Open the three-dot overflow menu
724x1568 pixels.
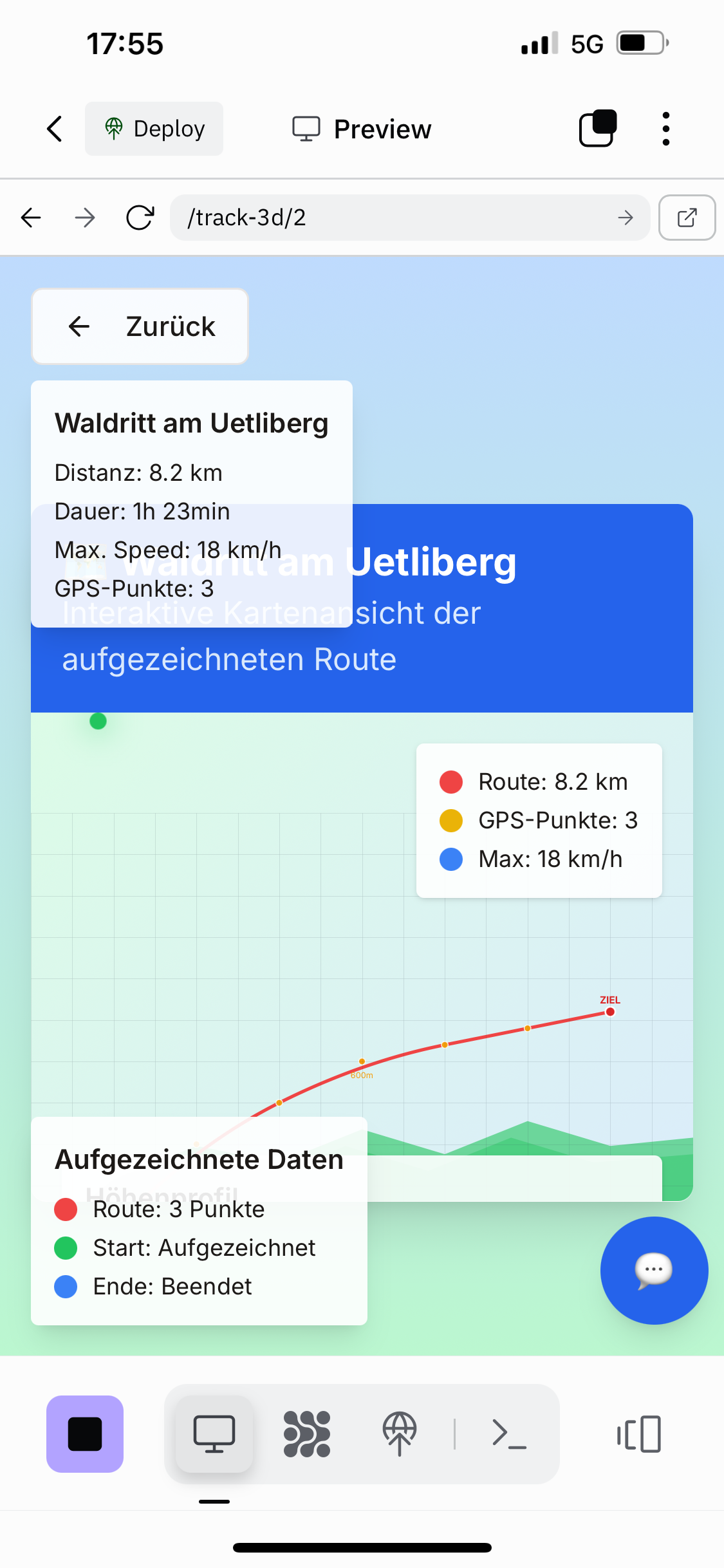tap(665, 129)
